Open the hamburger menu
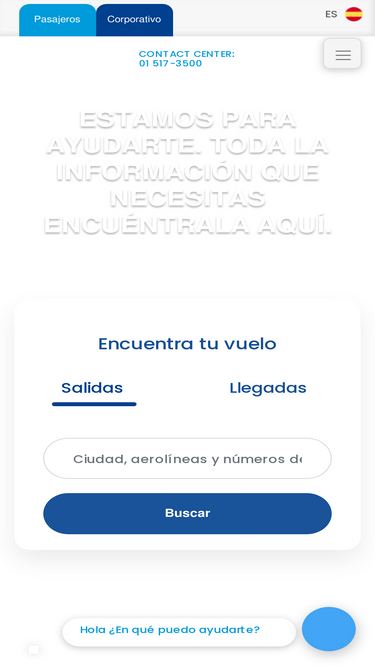This screenshot has width=375, height=667. click(343, 54)
